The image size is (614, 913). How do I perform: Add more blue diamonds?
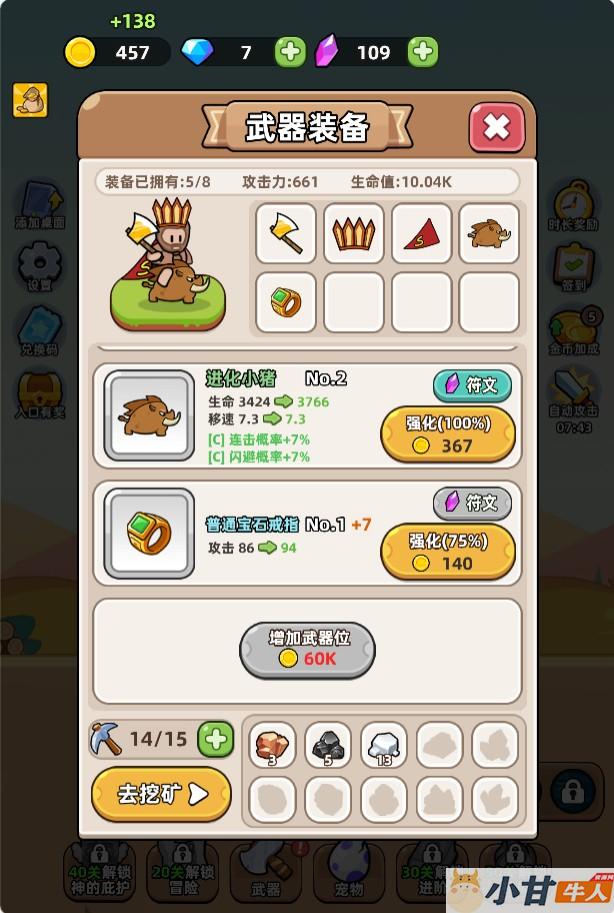pyautogui.click(x=290, y=52)
